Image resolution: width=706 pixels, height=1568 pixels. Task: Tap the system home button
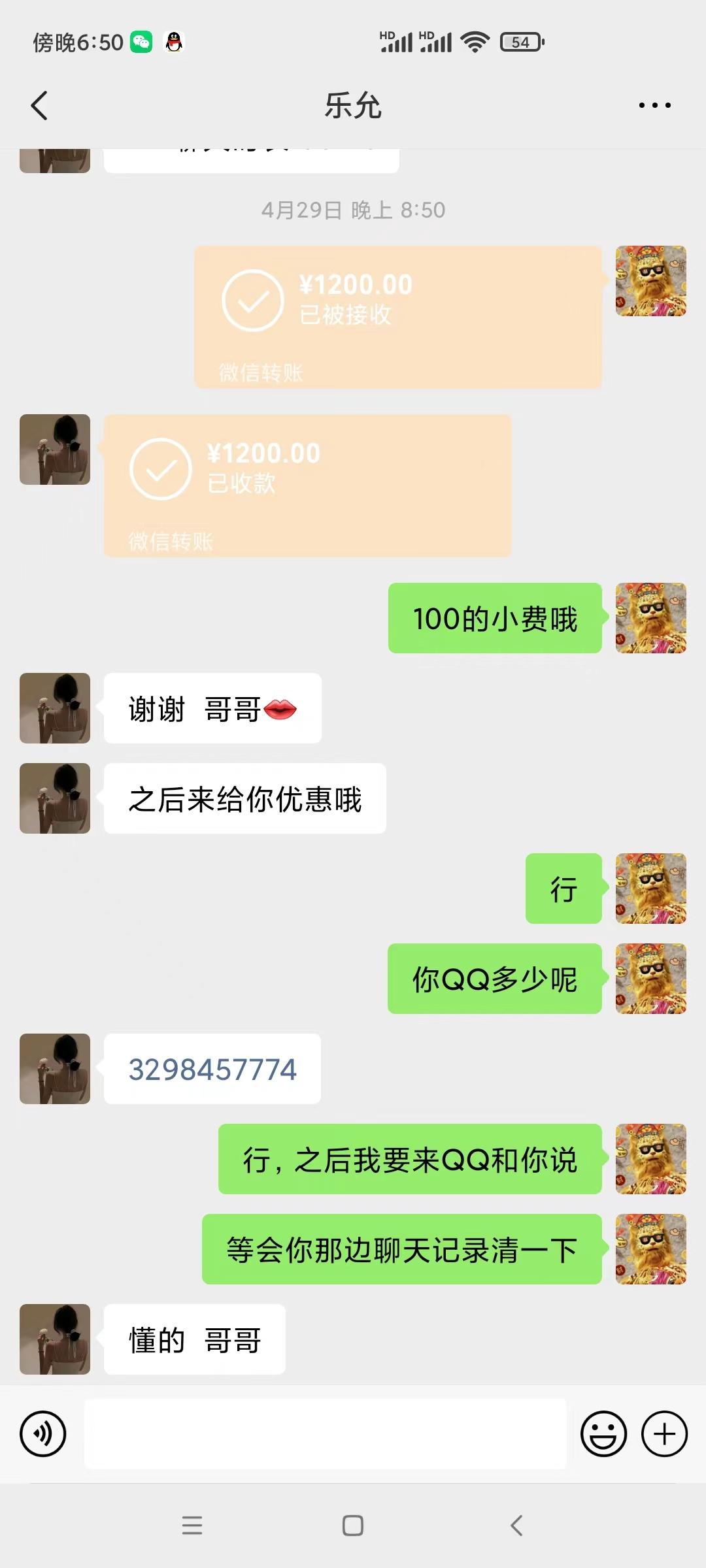pos(353,1526)
